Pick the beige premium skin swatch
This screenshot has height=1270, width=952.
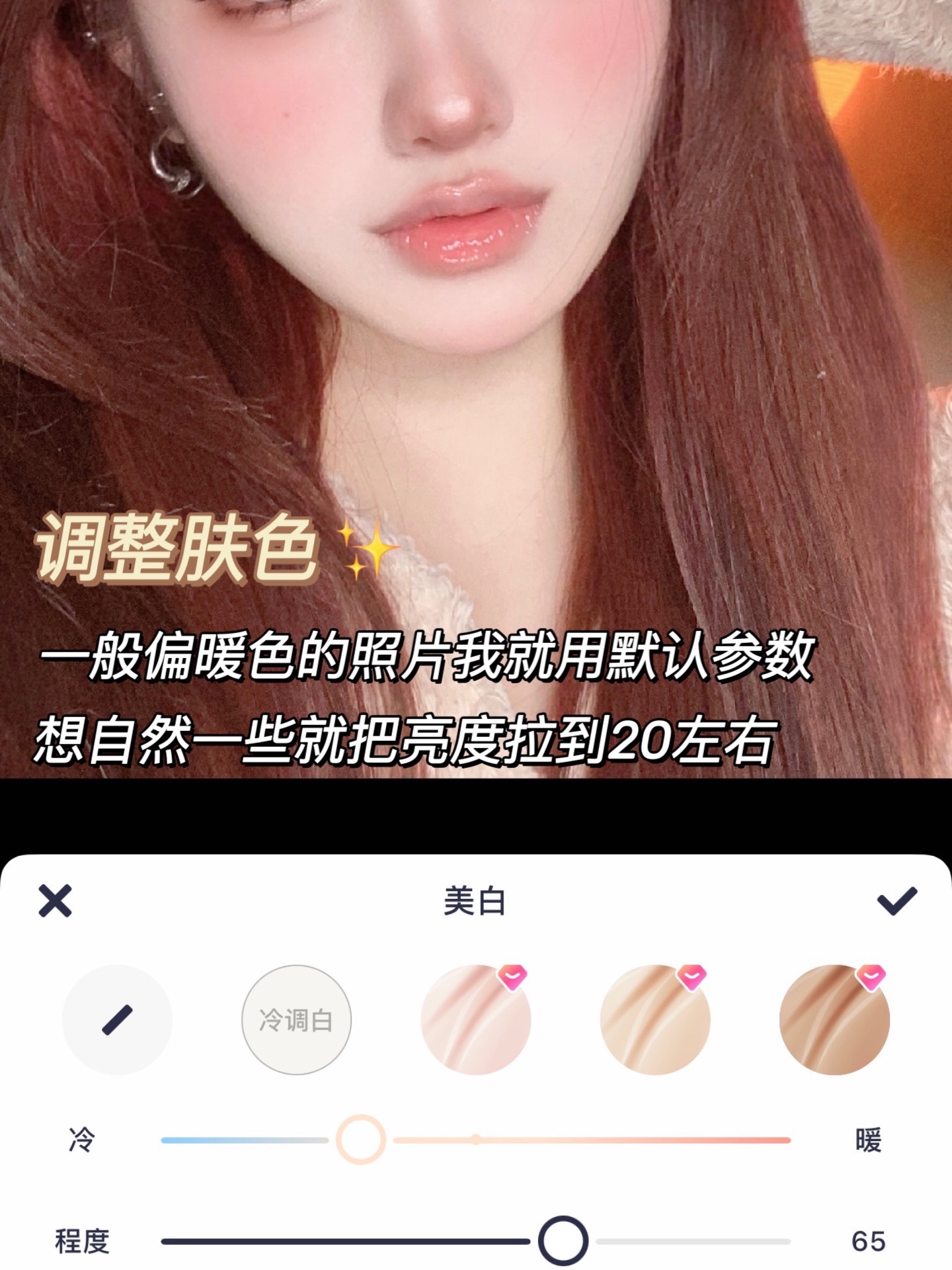[x=654, y=1019]
